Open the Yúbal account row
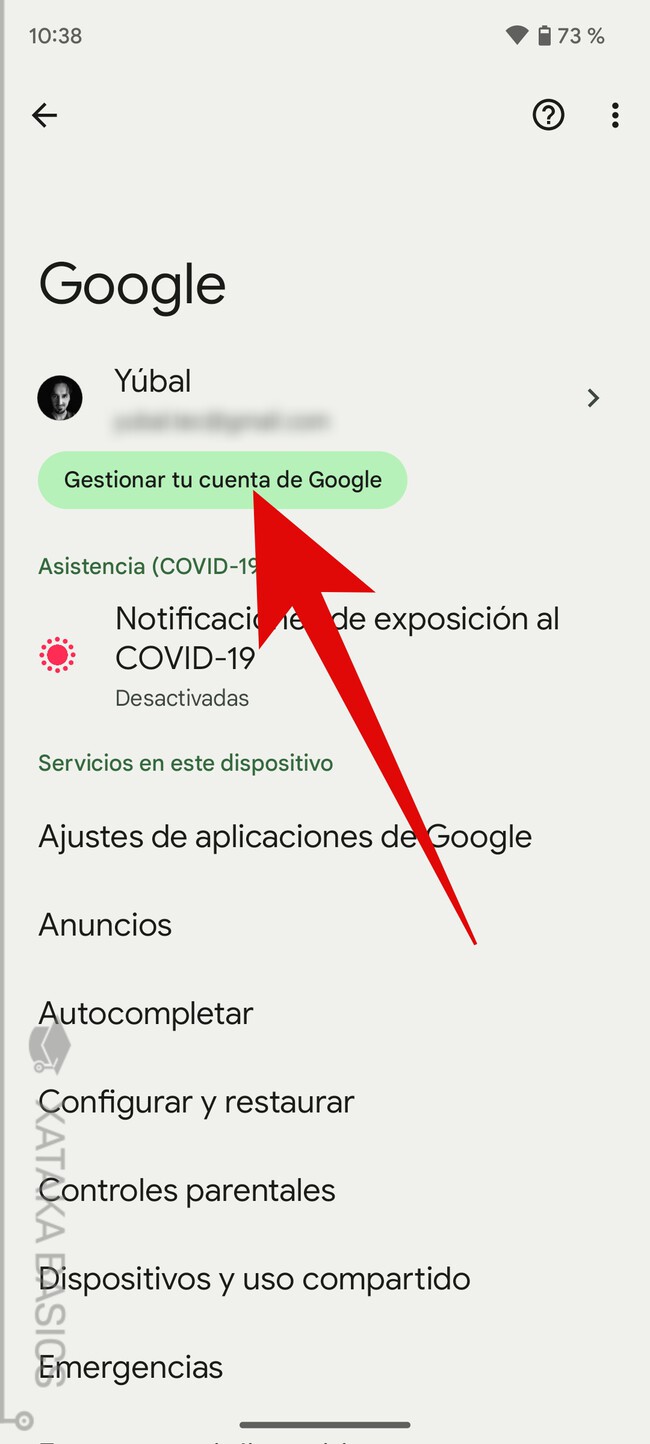 click(x=320, y=398)
